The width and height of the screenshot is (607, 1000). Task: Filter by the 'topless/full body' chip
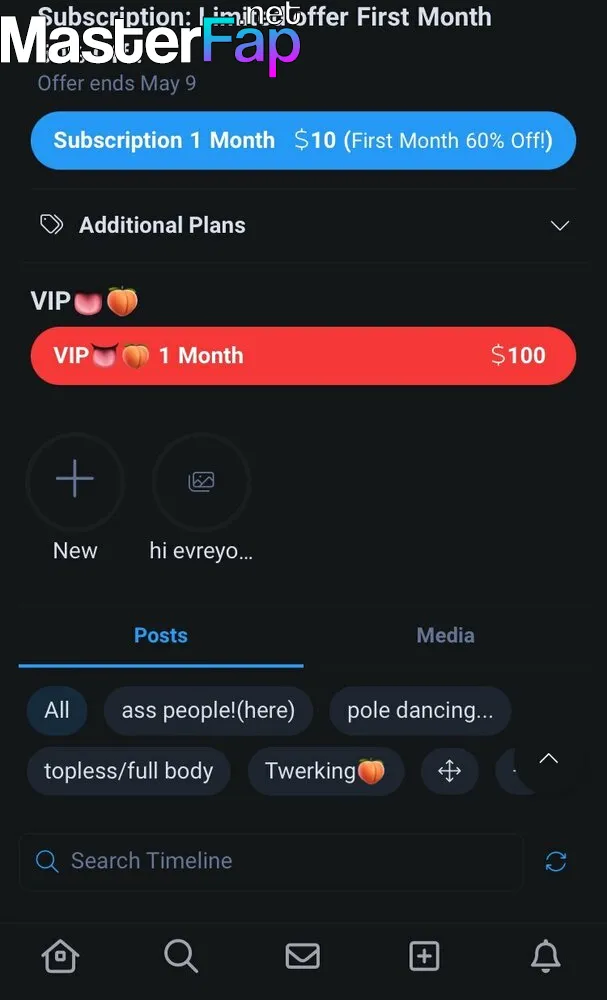pos(128,771)
